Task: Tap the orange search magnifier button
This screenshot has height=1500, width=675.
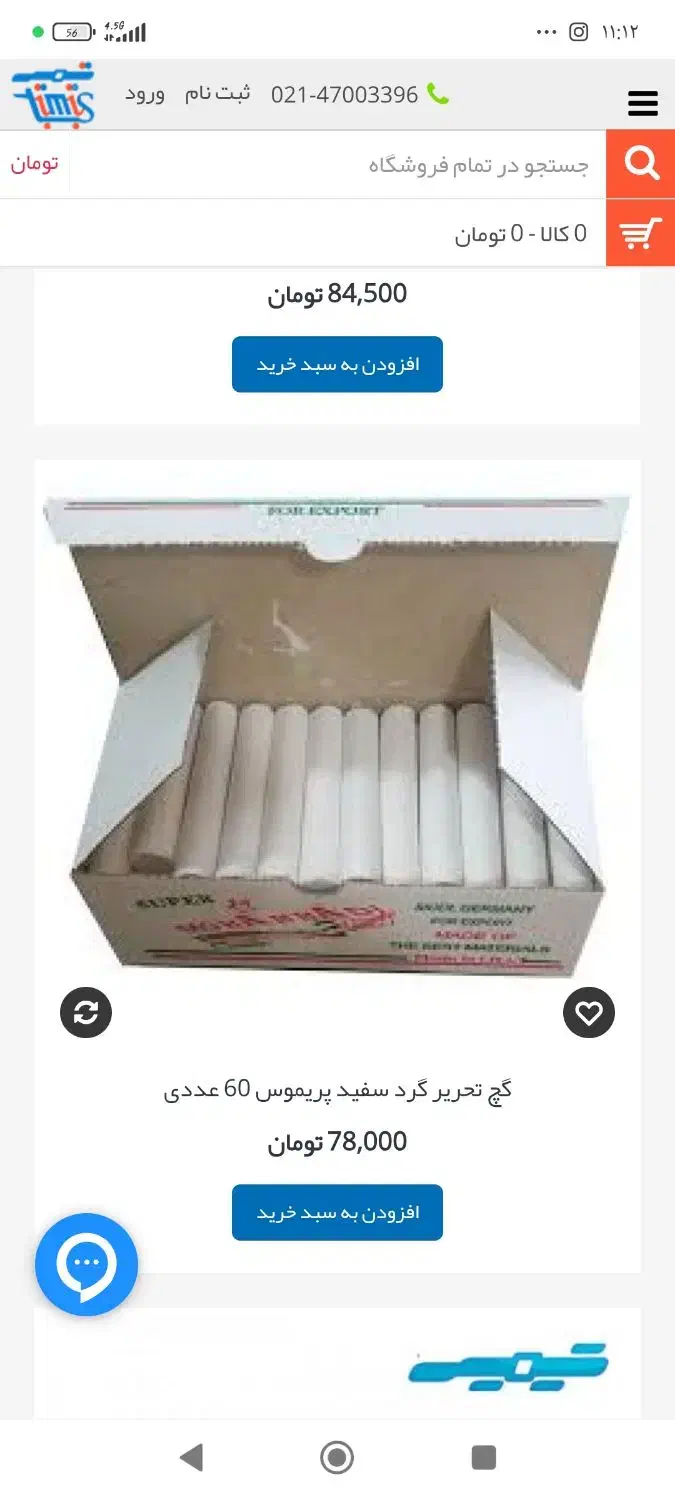Action: click(640, 164)
